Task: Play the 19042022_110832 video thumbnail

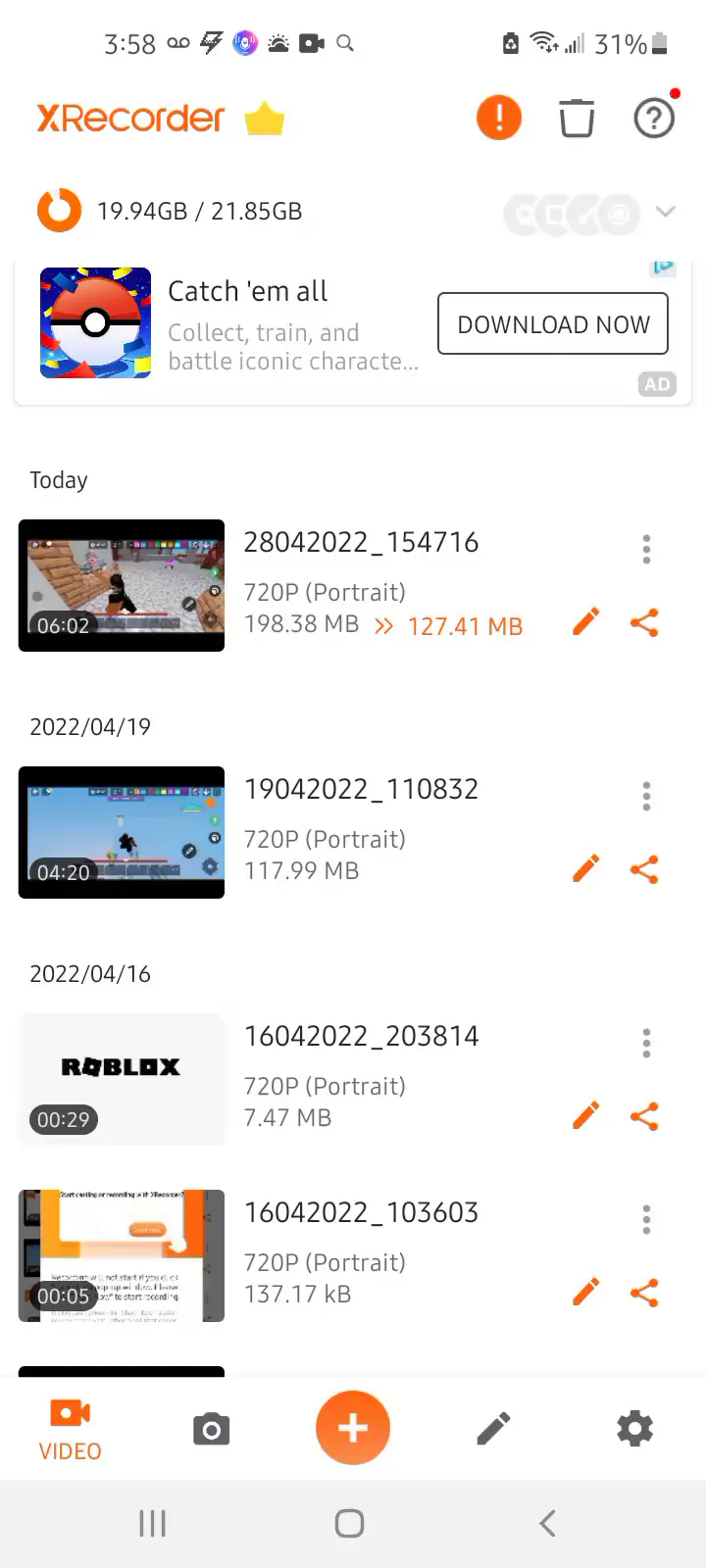Action: pos(122,832)
